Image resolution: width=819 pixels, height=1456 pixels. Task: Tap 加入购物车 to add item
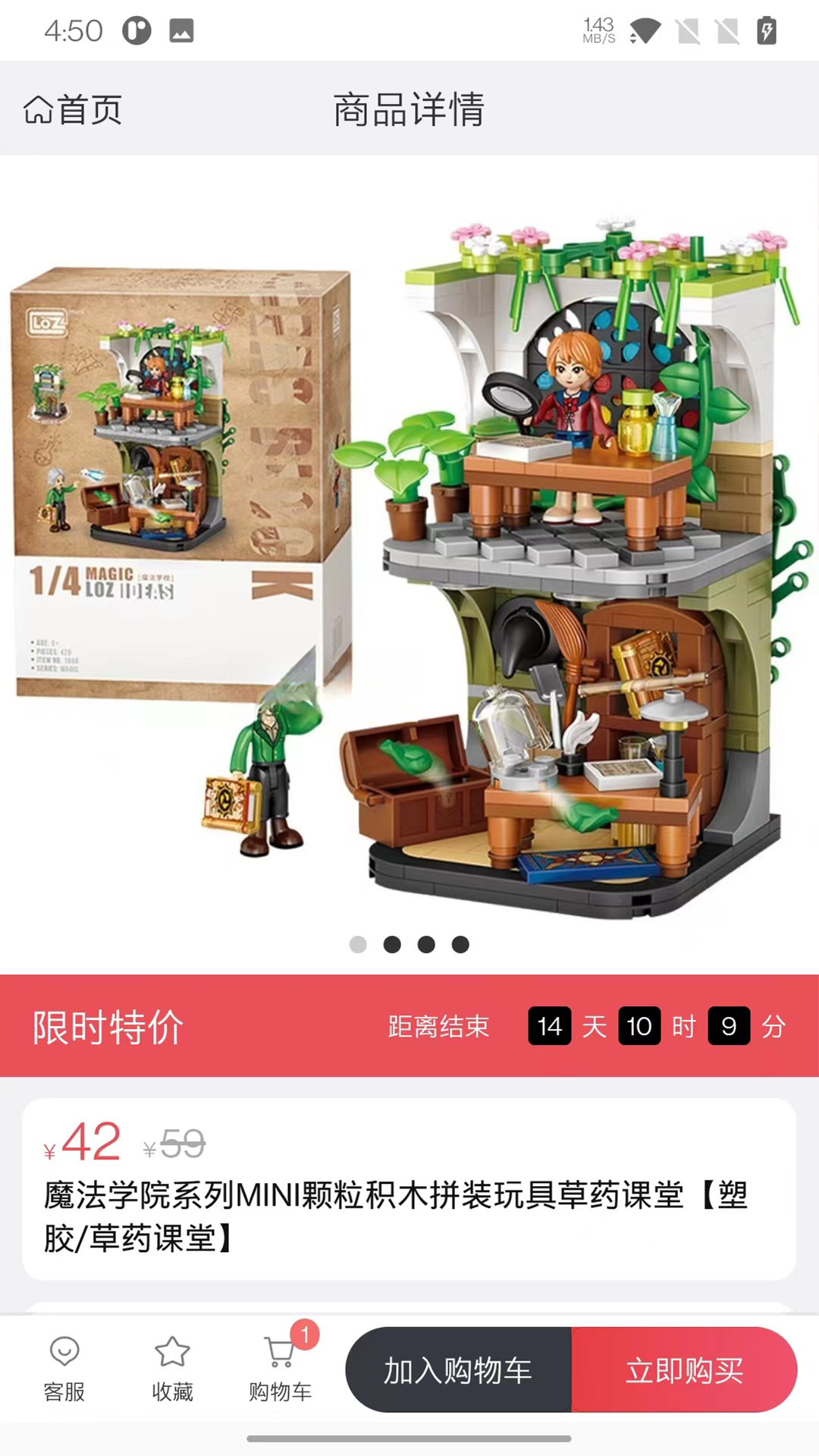(458, 1370)
